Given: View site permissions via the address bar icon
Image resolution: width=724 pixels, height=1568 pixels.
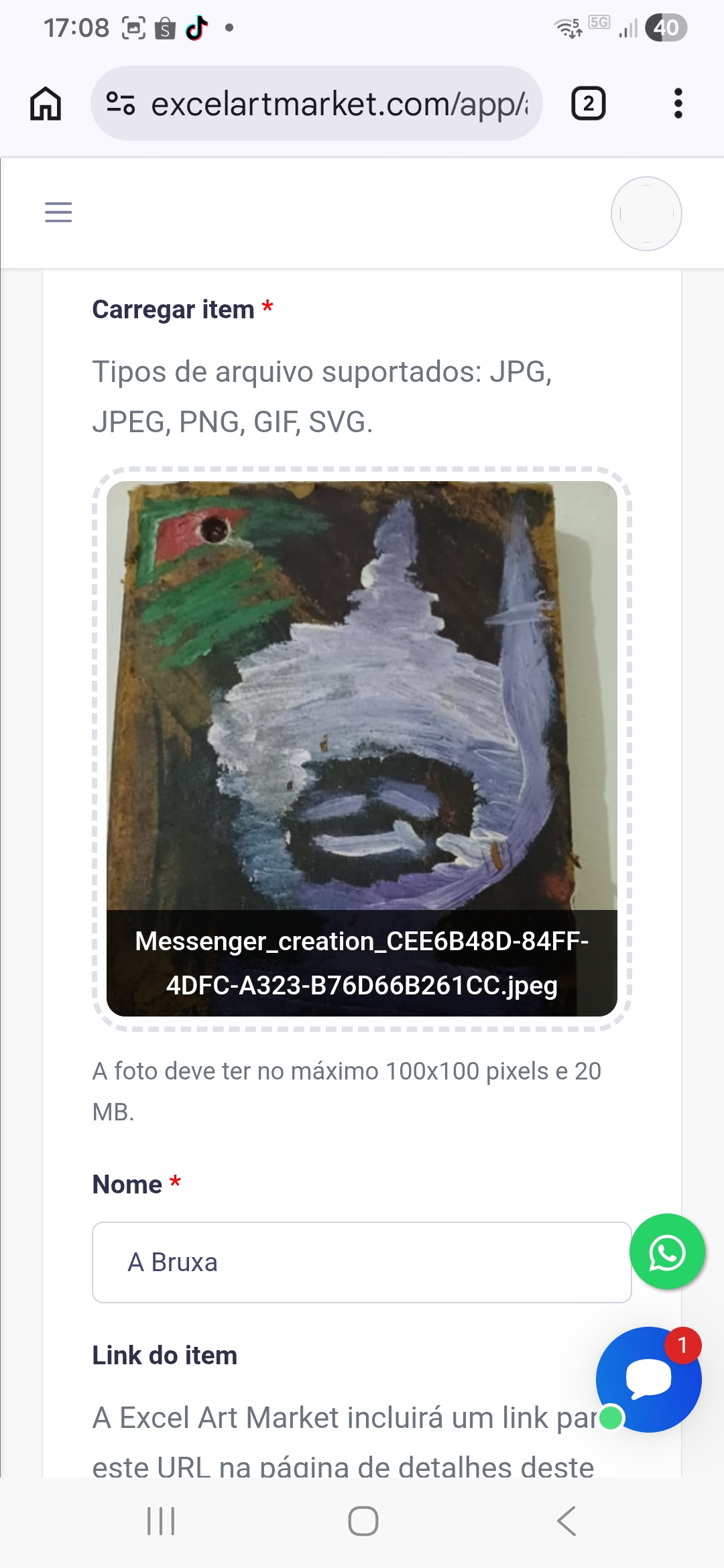Looking at the screenshot, I should tap(119, 104).
